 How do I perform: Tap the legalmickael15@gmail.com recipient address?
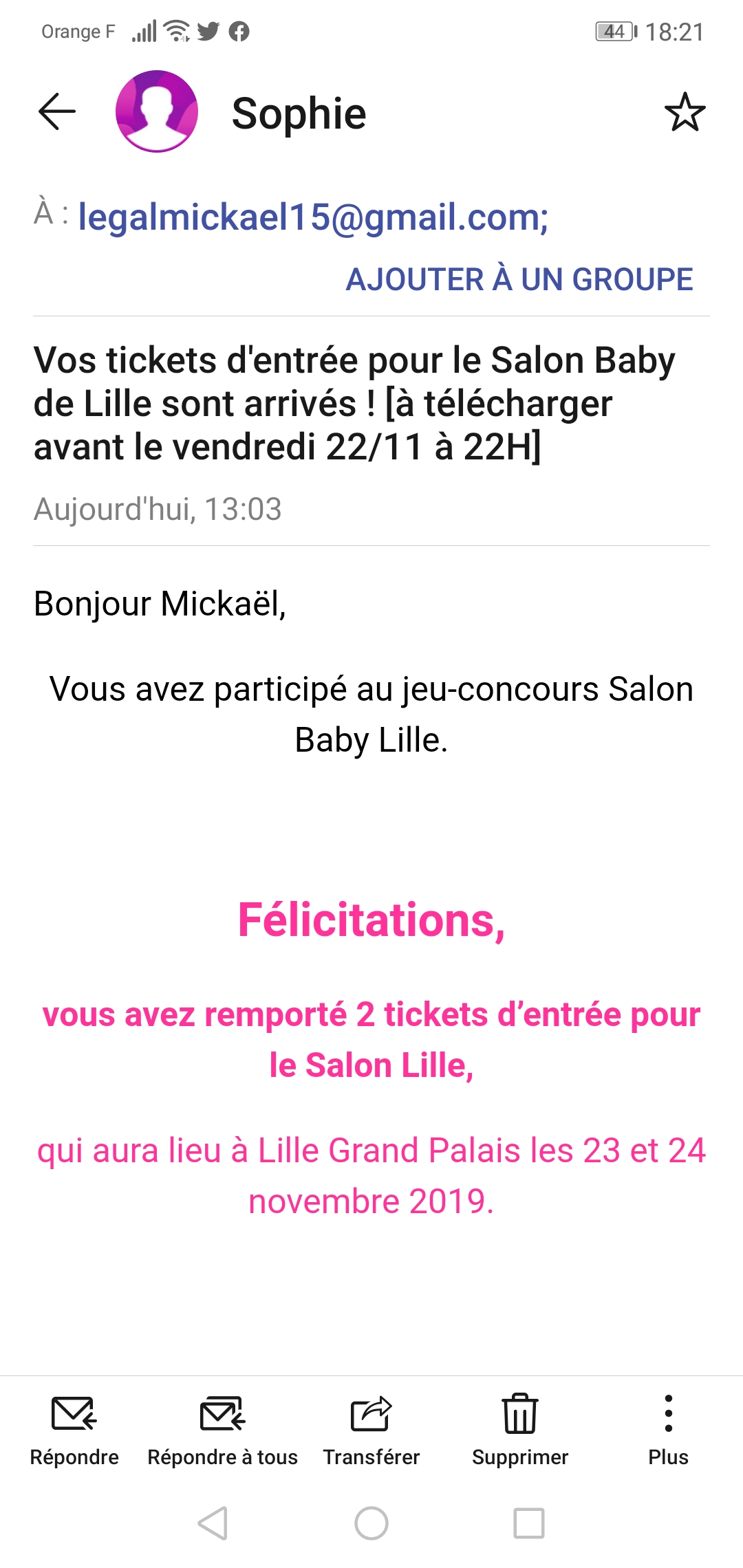click(313, 217)
